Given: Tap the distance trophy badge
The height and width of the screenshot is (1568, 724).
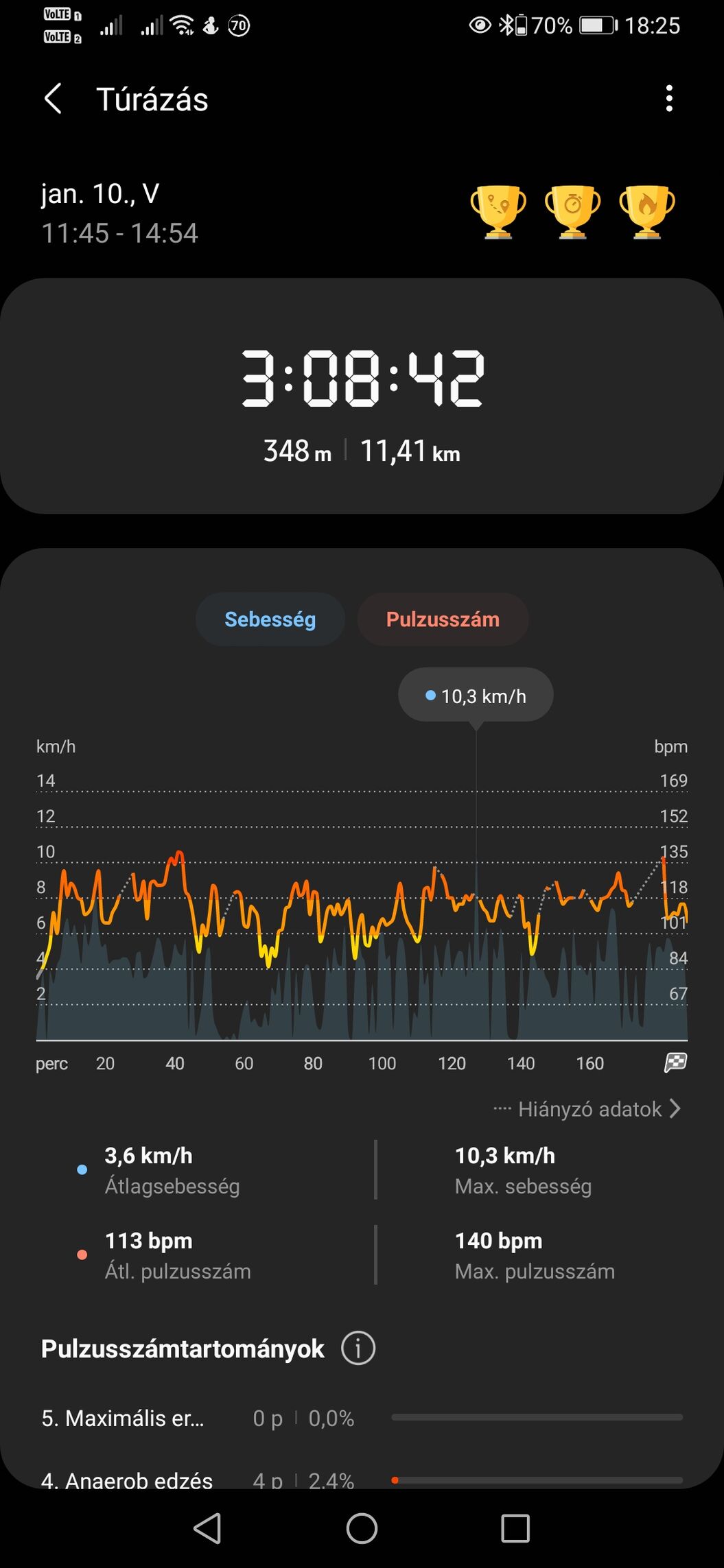Looking at the screenshot, I should coord(498,212).
